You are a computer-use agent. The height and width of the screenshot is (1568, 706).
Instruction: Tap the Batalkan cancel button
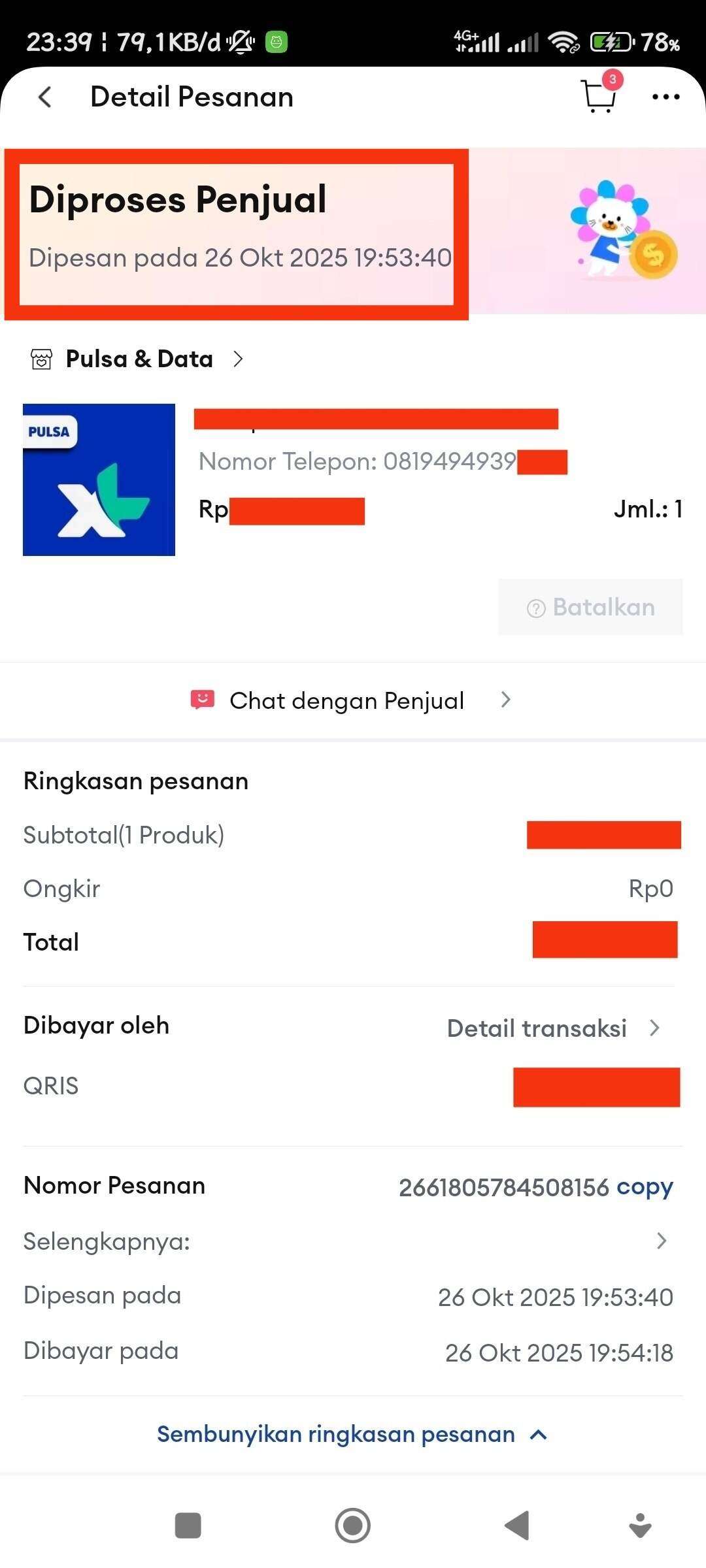[x=589, y=607]
